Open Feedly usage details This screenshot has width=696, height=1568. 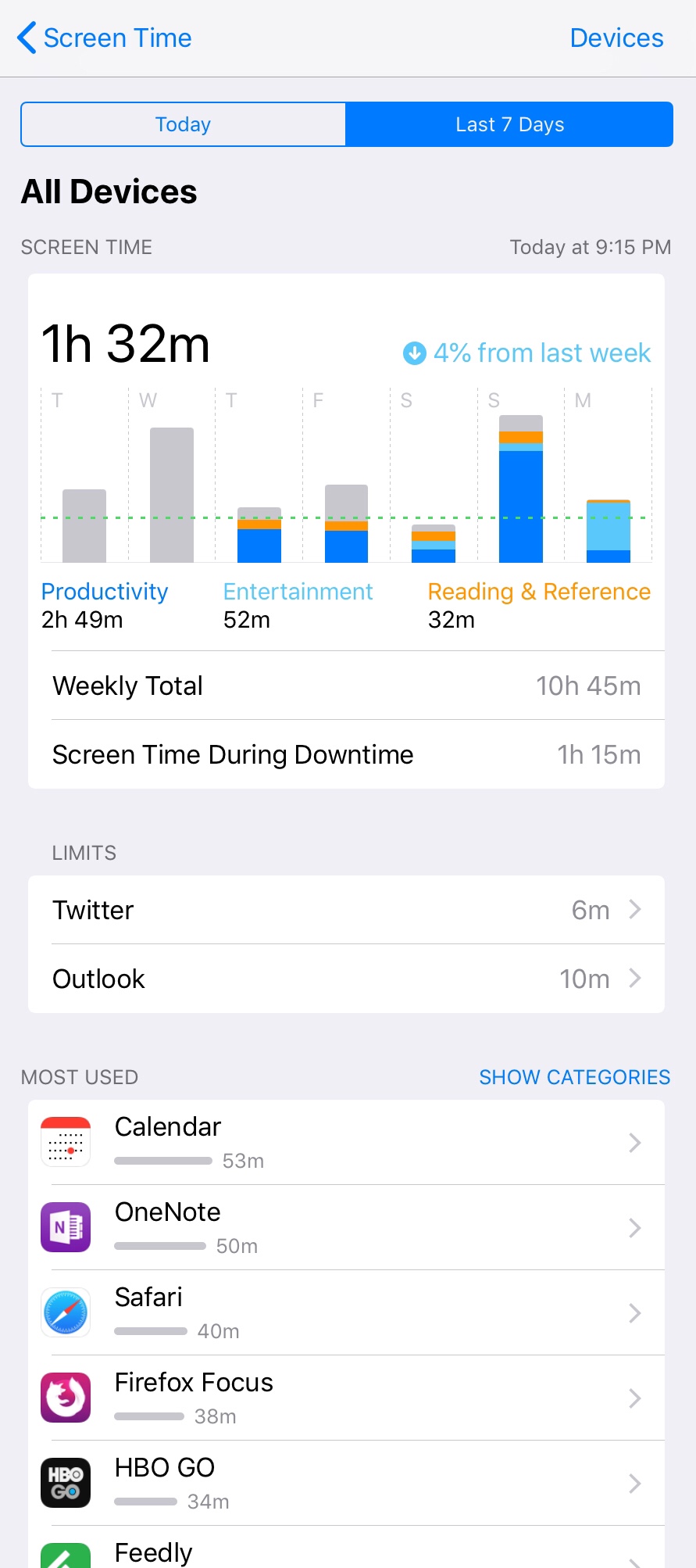click(x=346, y=1552)
